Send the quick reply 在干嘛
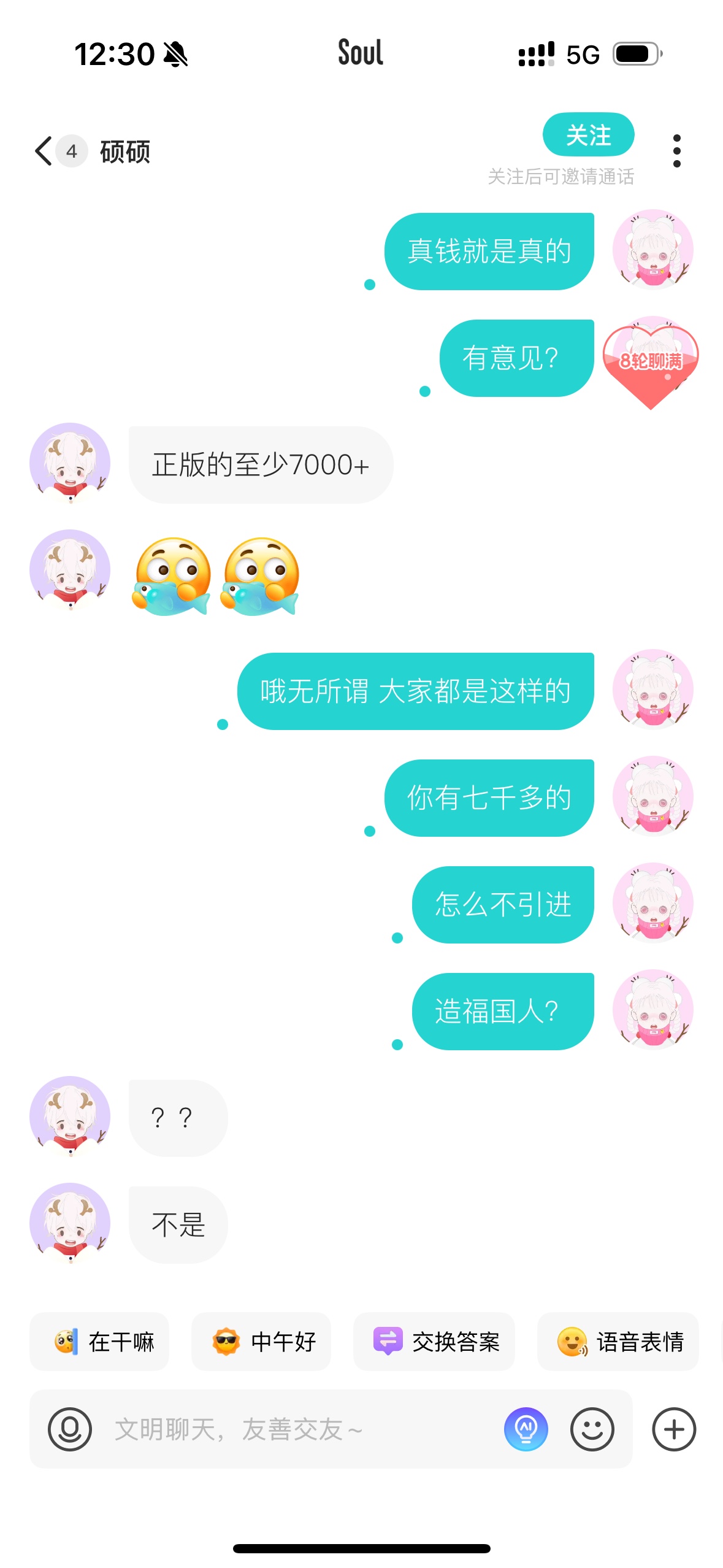Image resolution: width=723 pixels, height=1568 pixels. coord(99,1342)
